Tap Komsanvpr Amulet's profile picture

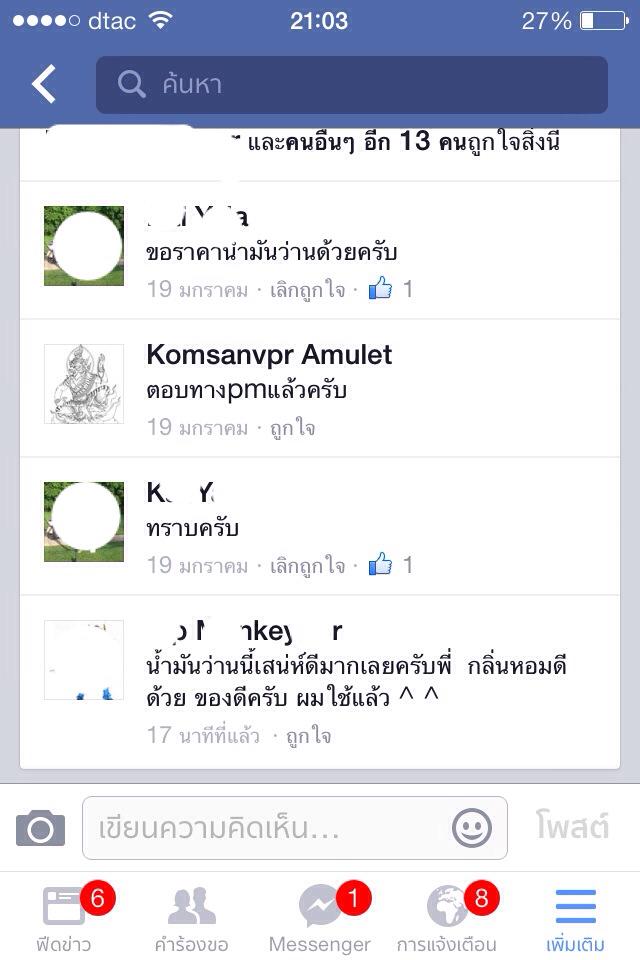84,384
